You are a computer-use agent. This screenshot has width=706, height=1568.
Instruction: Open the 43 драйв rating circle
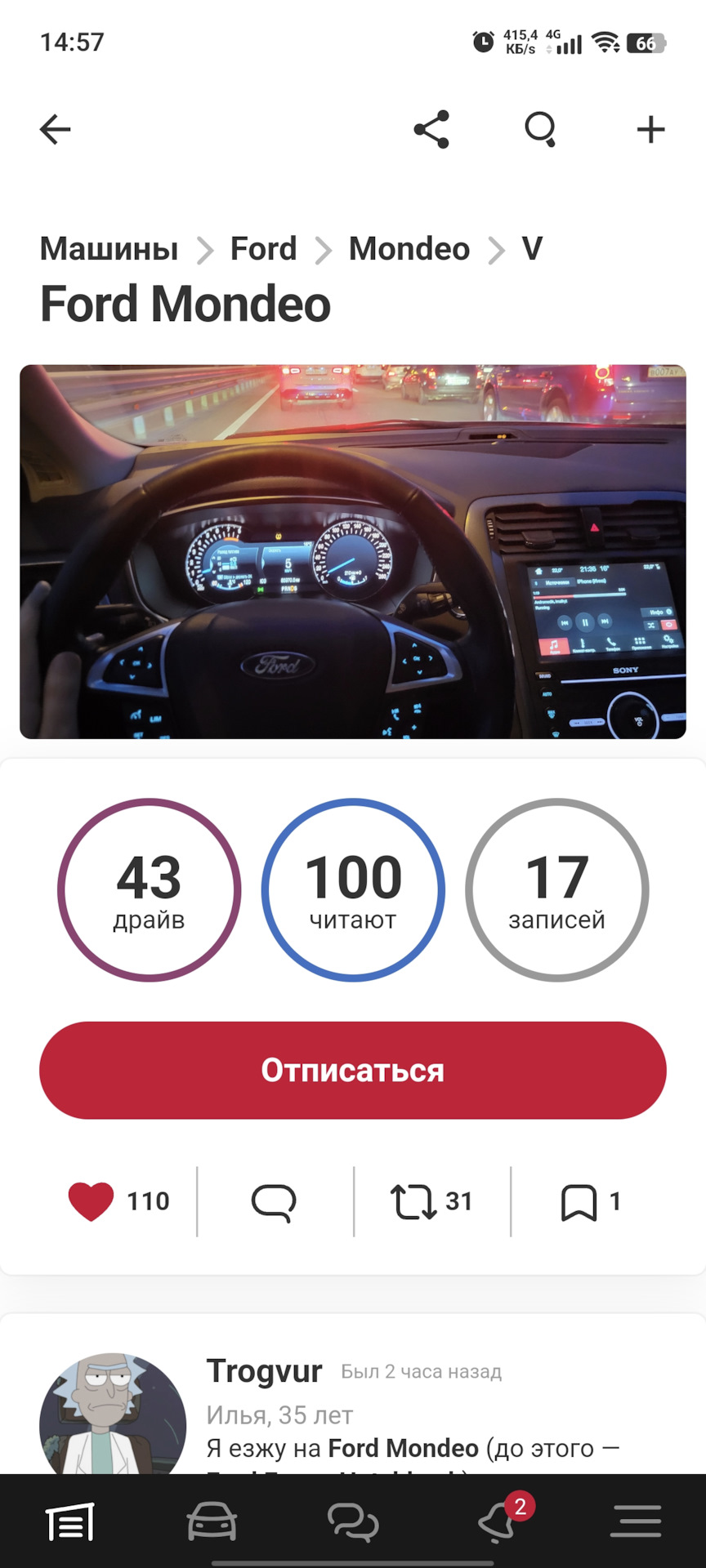pyautogui.click(x=150, y=889)
